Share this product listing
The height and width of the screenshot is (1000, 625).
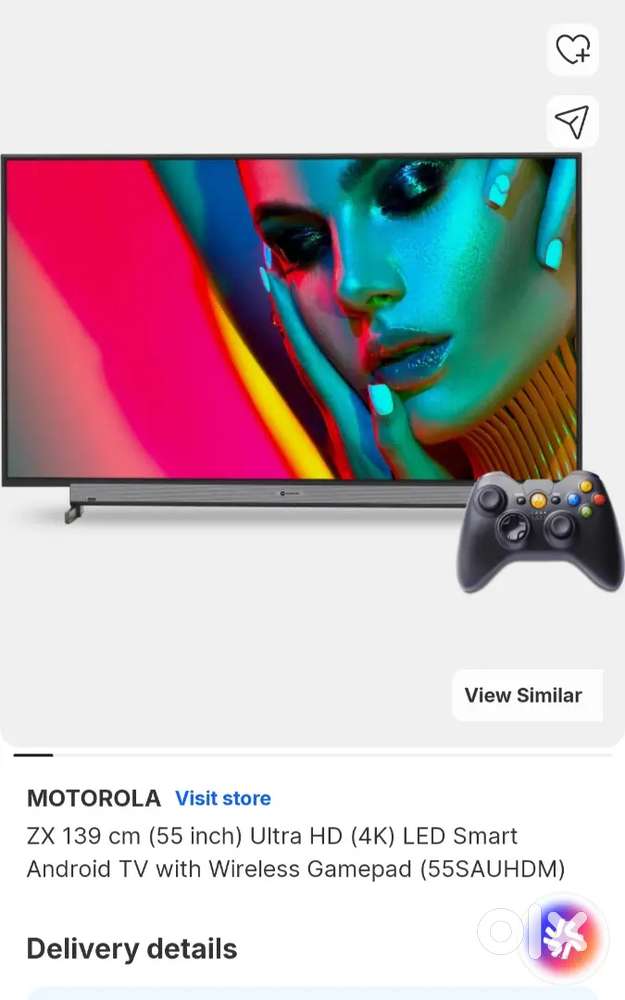point(573,121)
